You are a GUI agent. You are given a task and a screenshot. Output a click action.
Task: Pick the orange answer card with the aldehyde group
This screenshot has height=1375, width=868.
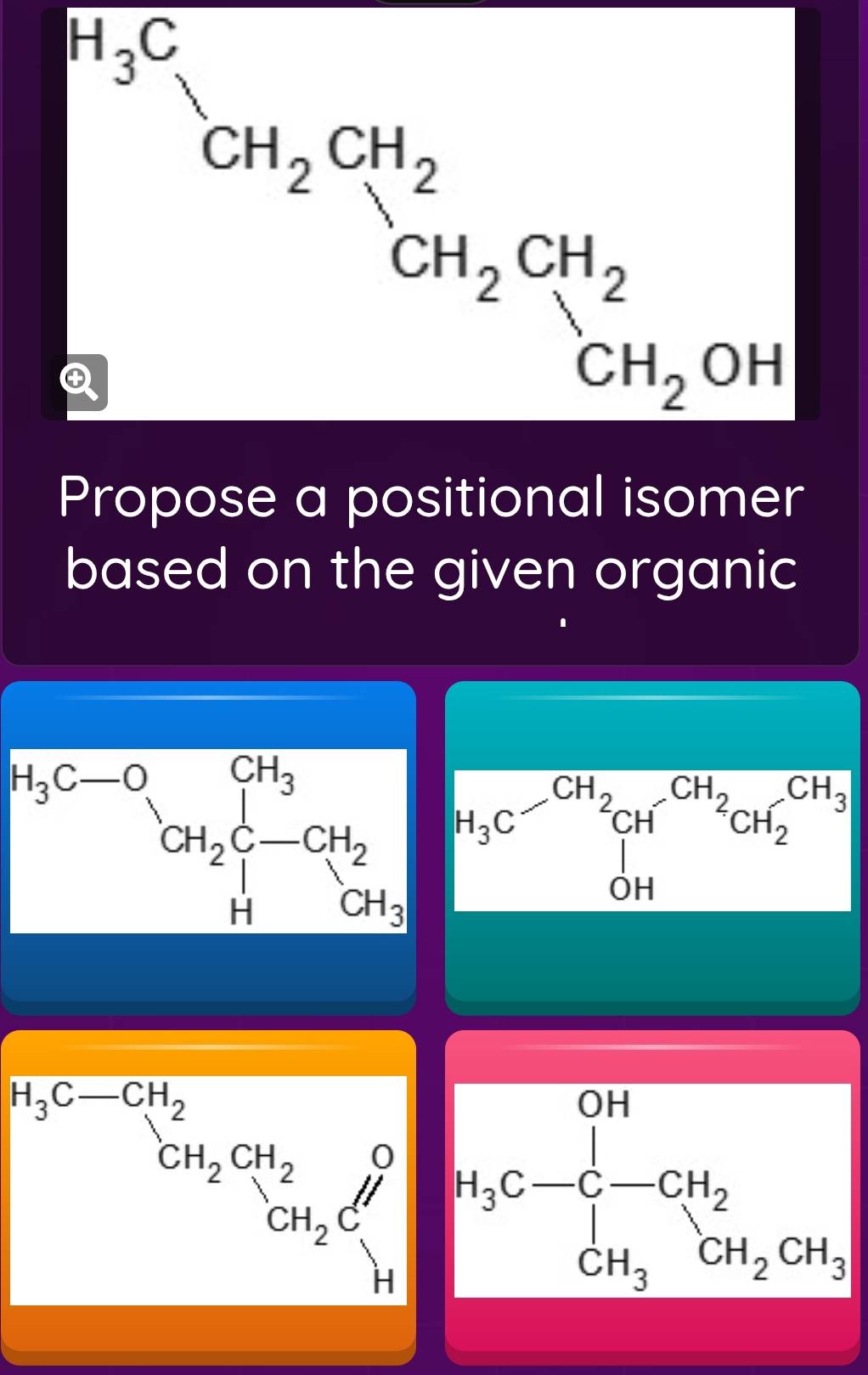[x=210, y=1206]
